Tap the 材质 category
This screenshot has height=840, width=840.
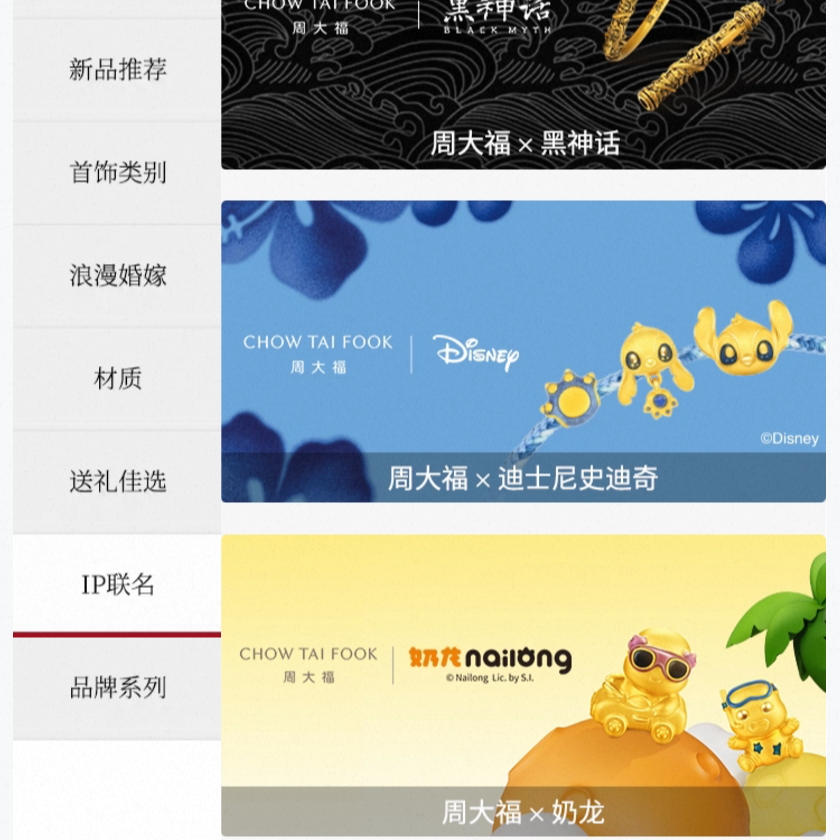(x=117, y=378)
